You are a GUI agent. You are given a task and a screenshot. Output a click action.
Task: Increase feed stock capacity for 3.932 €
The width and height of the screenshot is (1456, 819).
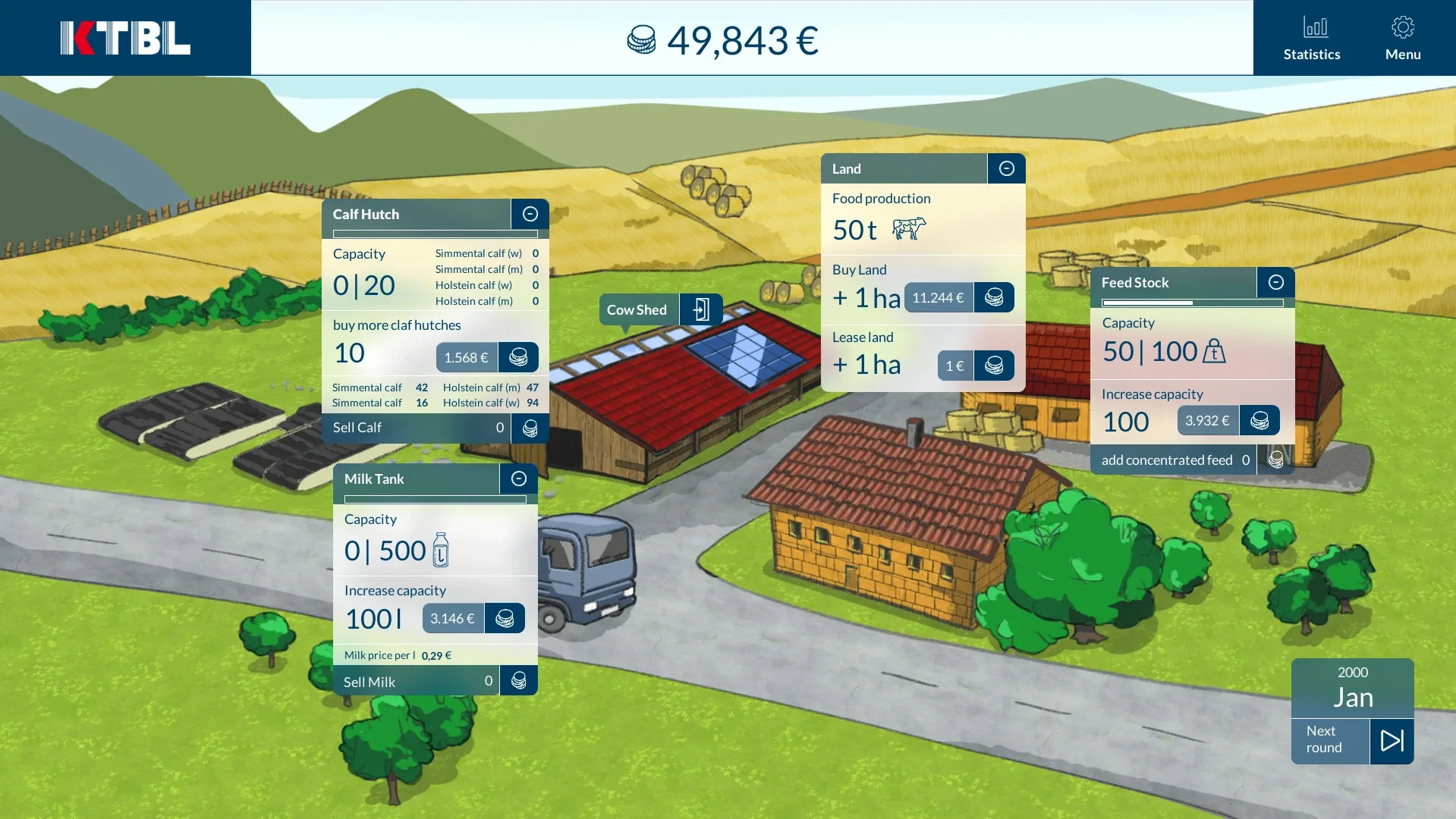(x=1259, y=421)
